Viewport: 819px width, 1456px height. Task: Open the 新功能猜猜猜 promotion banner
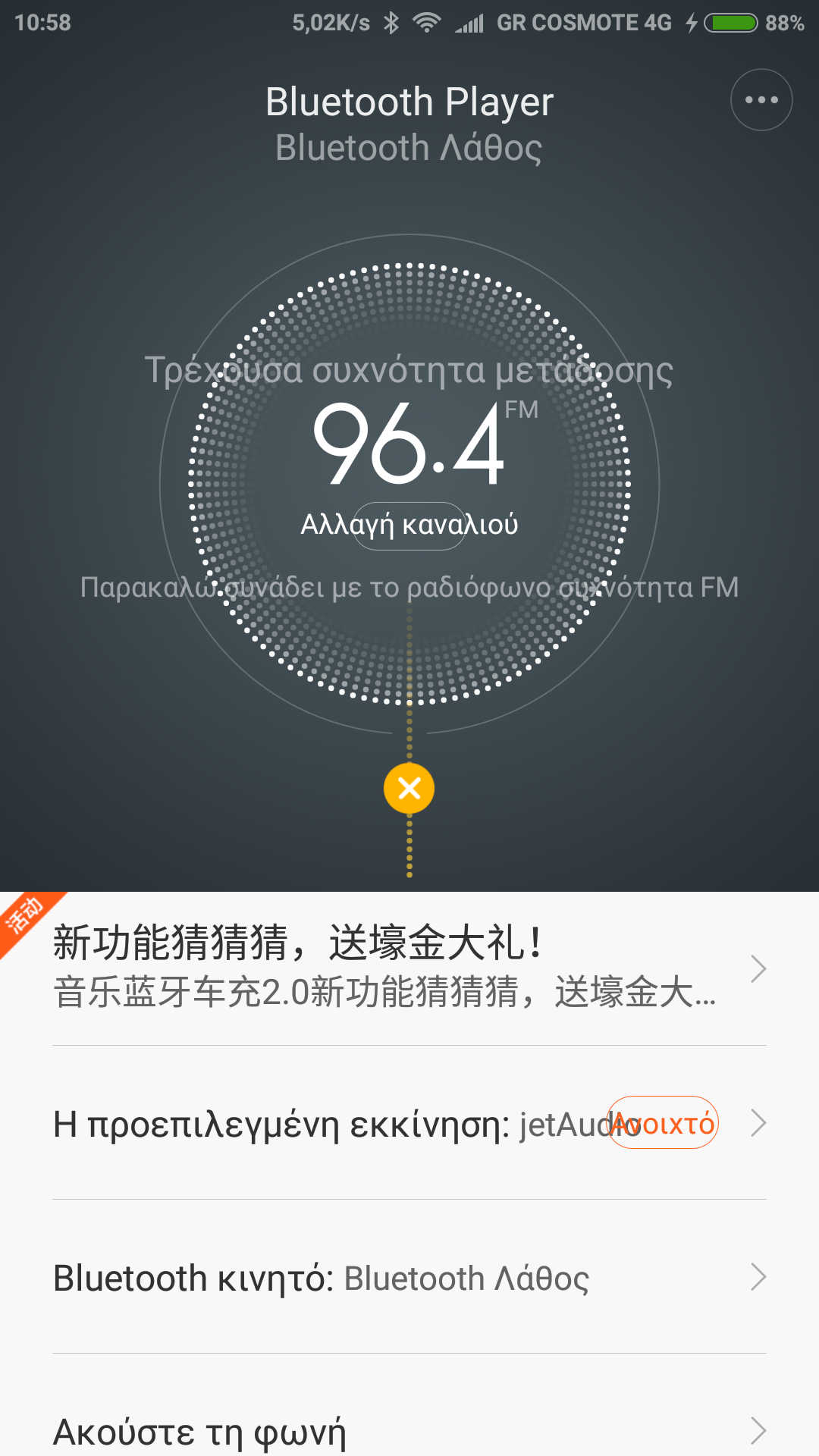tap(394, 968)
